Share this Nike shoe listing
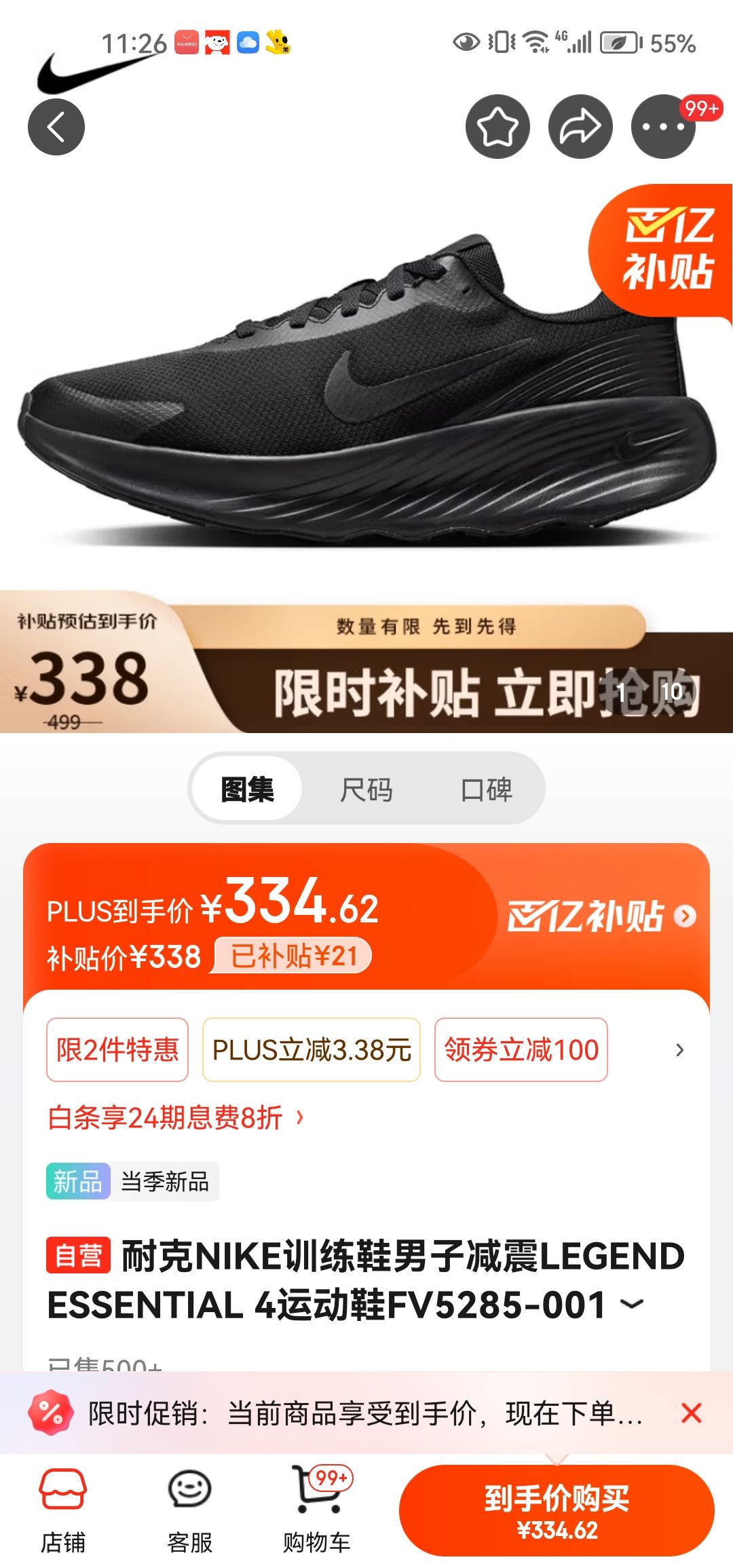 click(580, 127)
